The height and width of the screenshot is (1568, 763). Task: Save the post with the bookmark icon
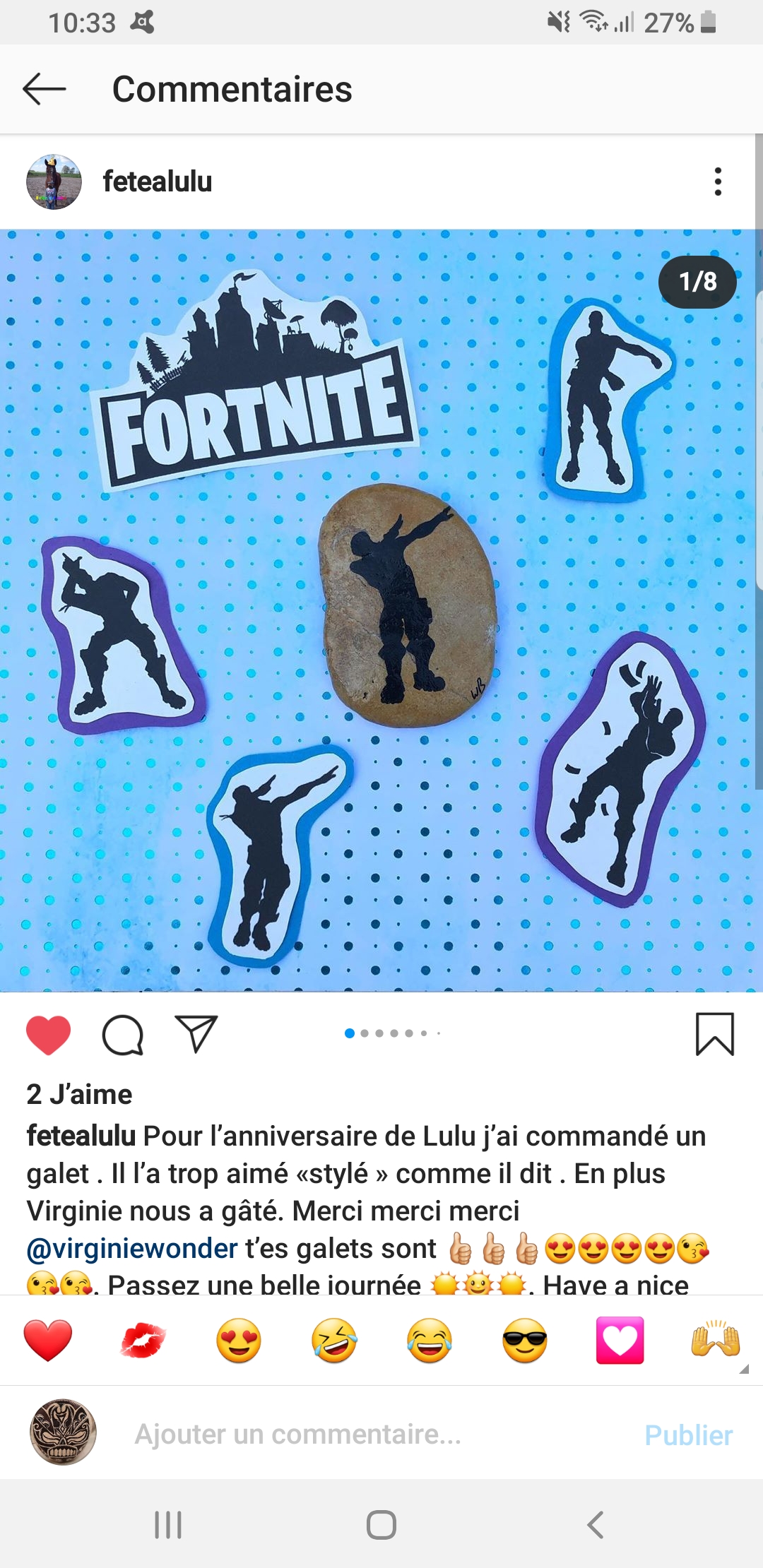(715, 1034)
